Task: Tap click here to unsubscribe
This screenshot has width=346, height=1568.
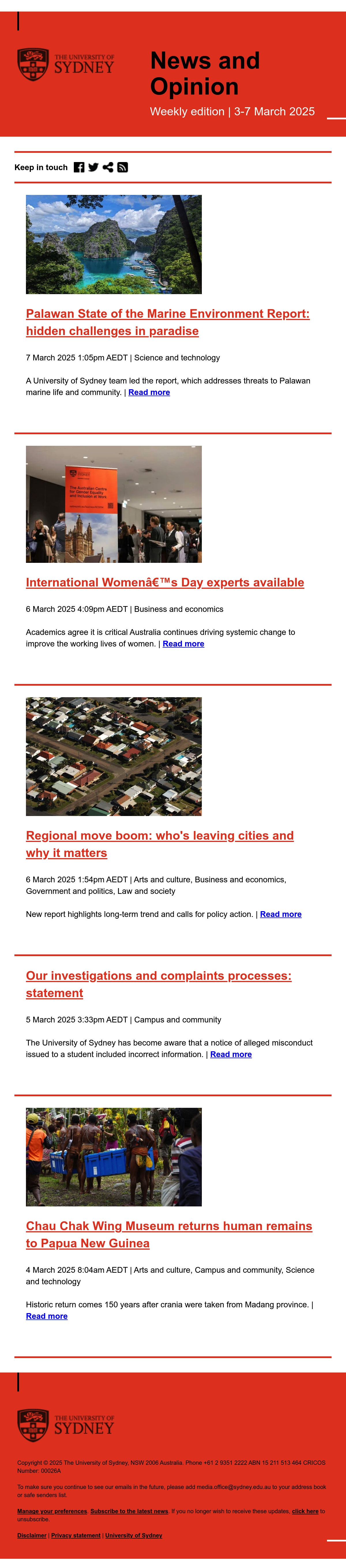Action: (x=305, y=1511)
